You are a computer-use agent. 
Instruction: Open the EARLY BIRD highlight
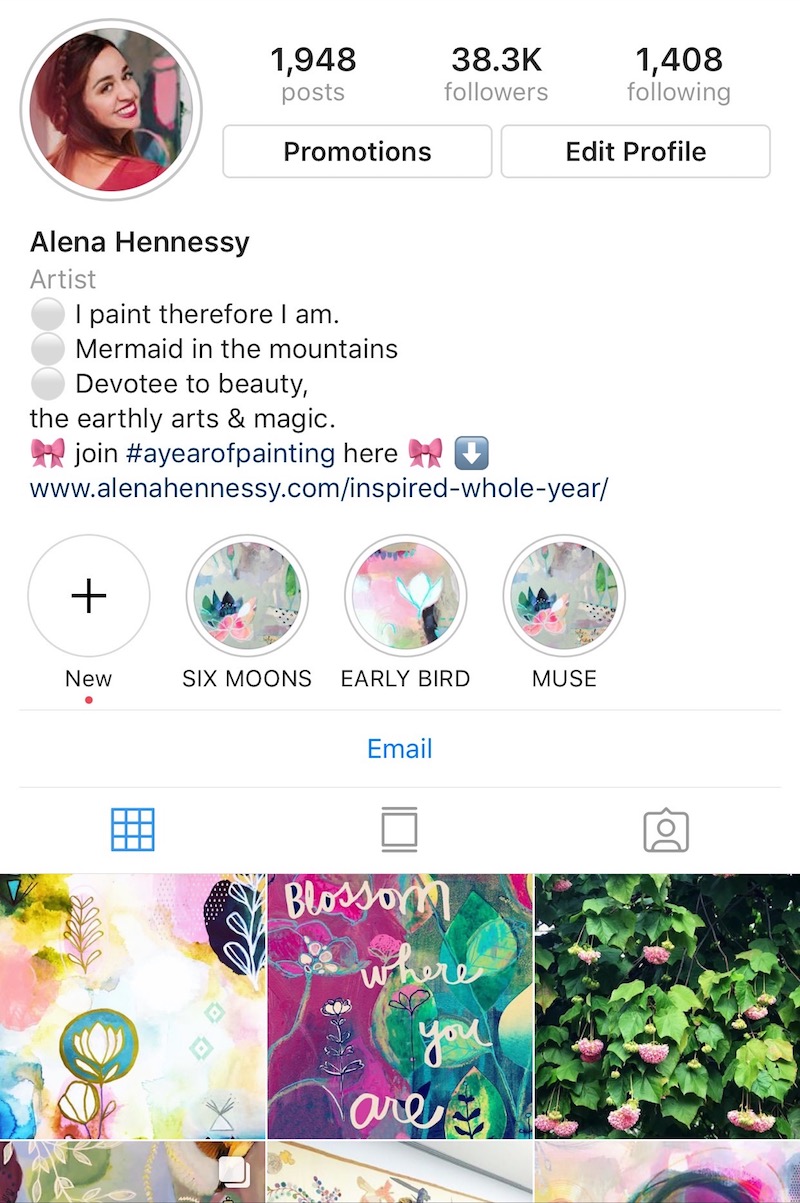pos(405,596)
